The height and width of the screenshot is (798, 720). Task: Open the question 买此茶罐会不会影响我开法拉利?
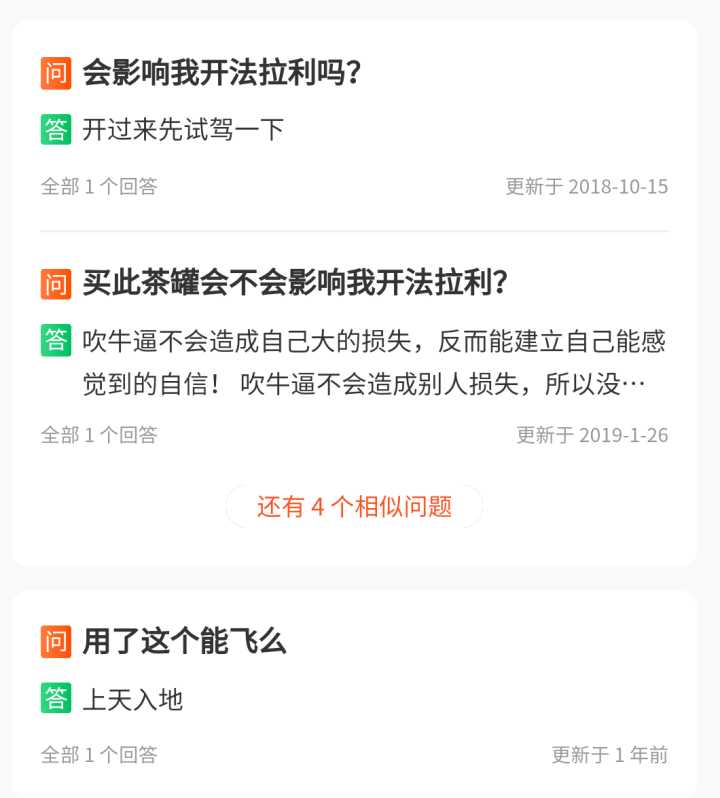[295, 284]
